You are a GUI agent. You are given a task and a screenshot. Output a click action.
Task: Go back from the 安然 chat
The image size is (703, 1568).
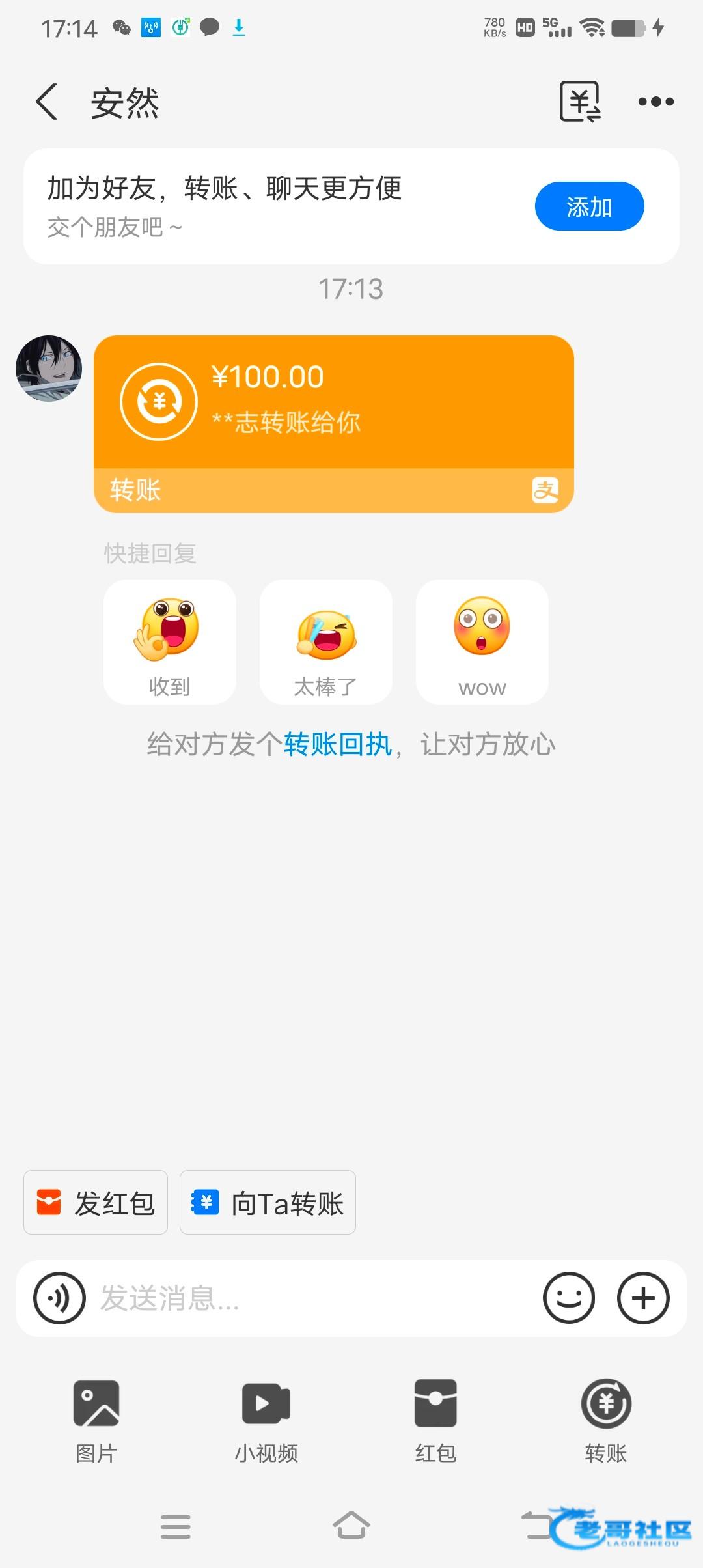(x=47, y=102)
